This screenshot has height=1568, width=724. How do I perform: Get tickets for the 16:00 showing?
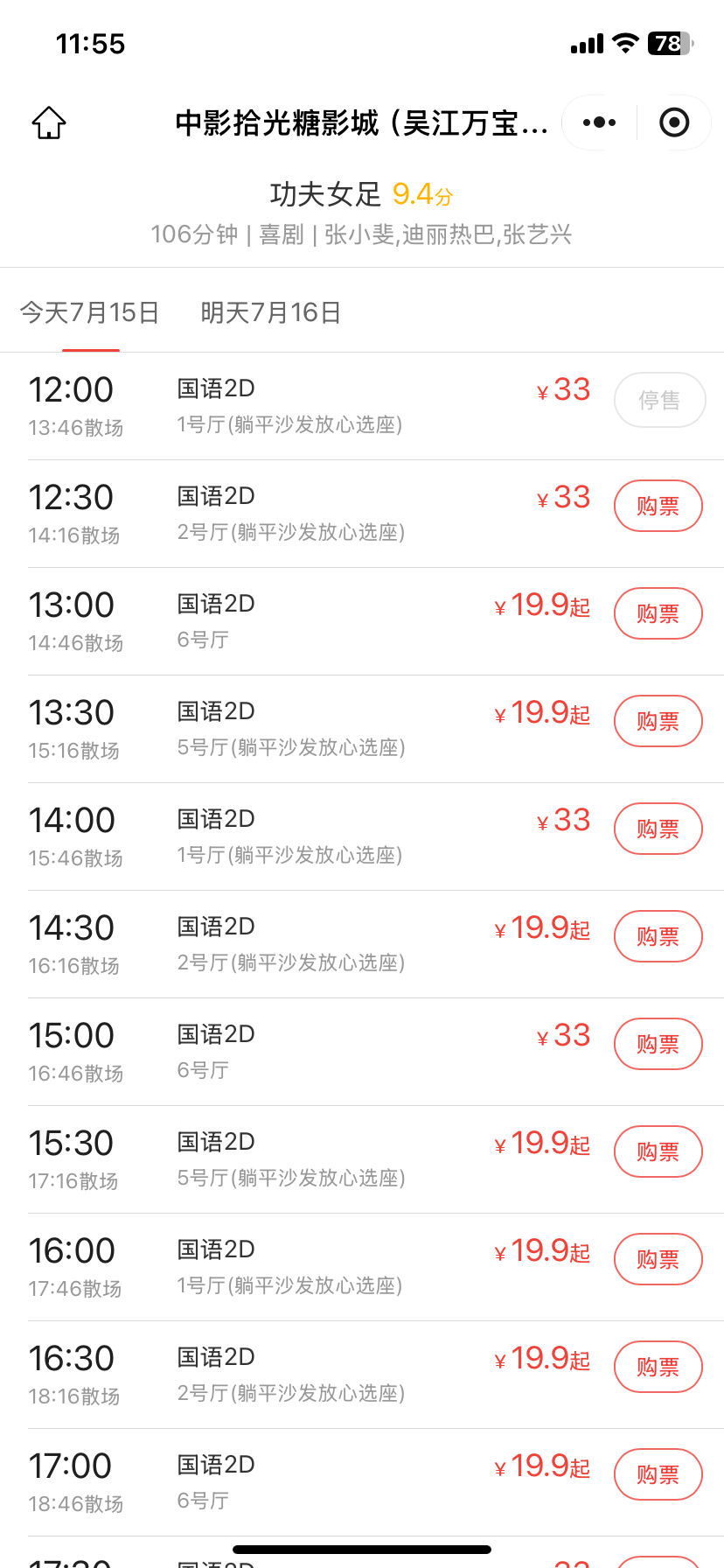coord(658,1259)
